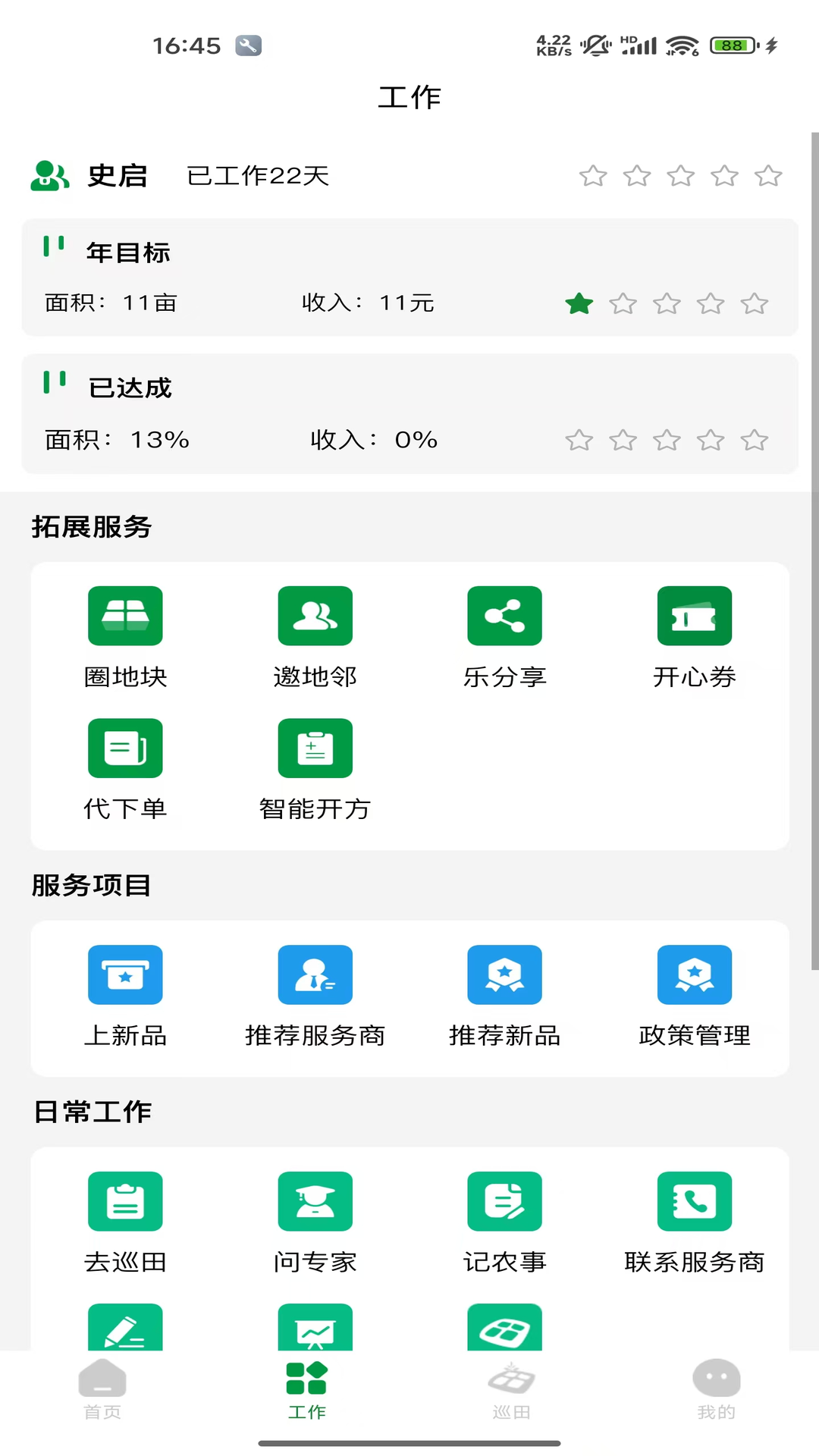Select the 推荐服务商 icon
The width and height of the screenshot is (819, 1456).
pos(315,975)
